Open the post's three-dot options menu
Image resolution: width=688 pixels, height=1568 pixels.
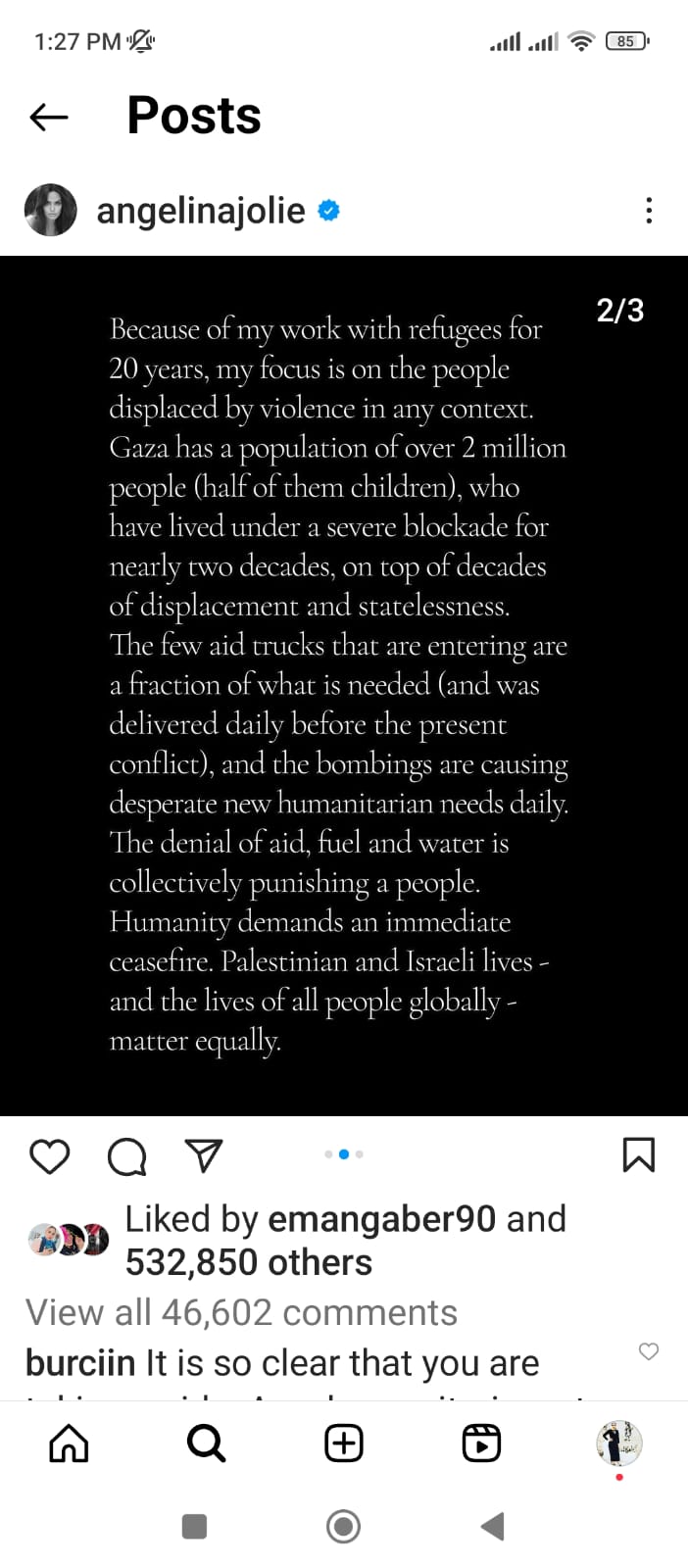[x=649, y=210]
